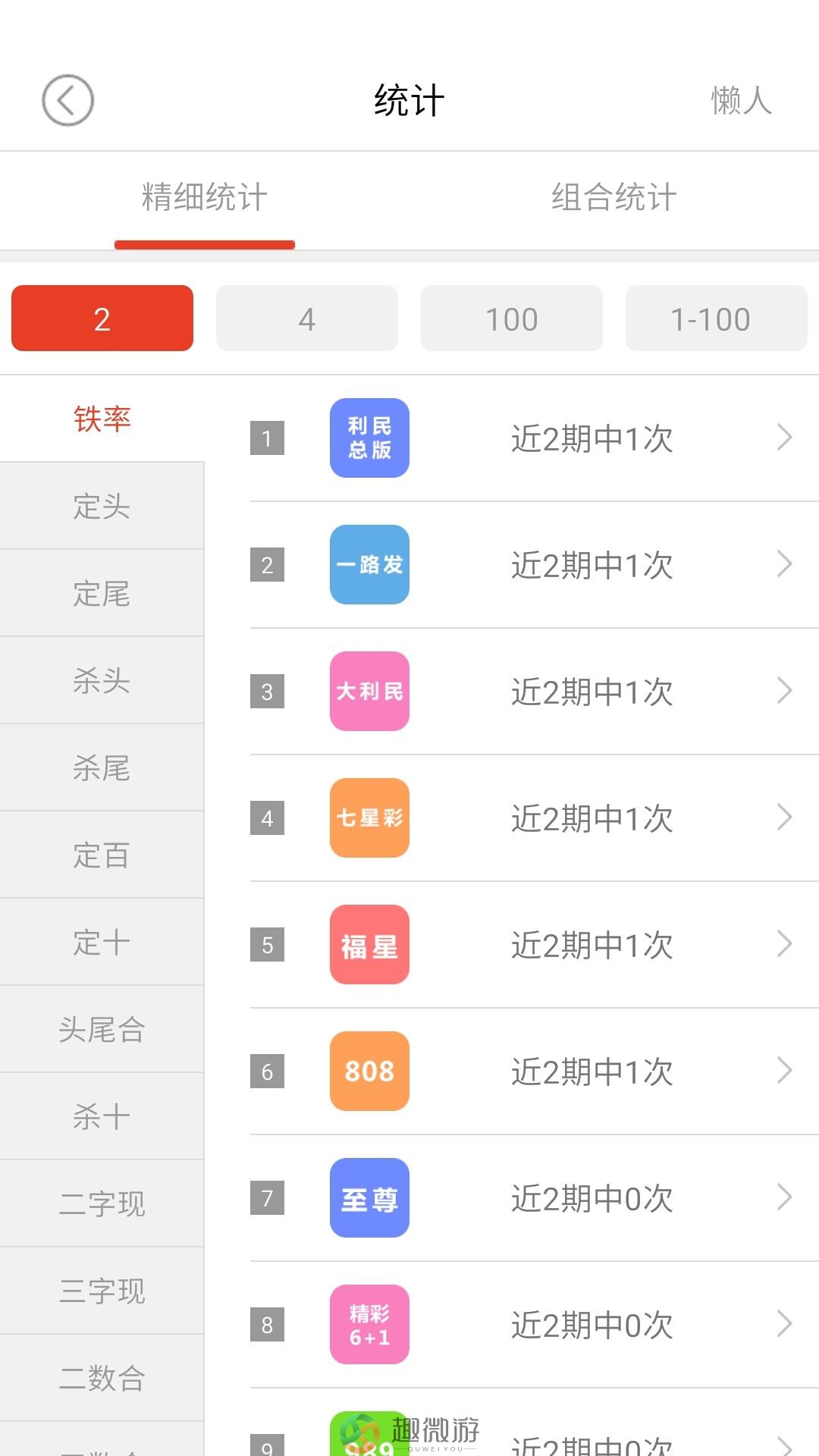Screen dimensions: 819x1456
Task: Switch to the 组合统计 tab
Action: tap(614, 197)
